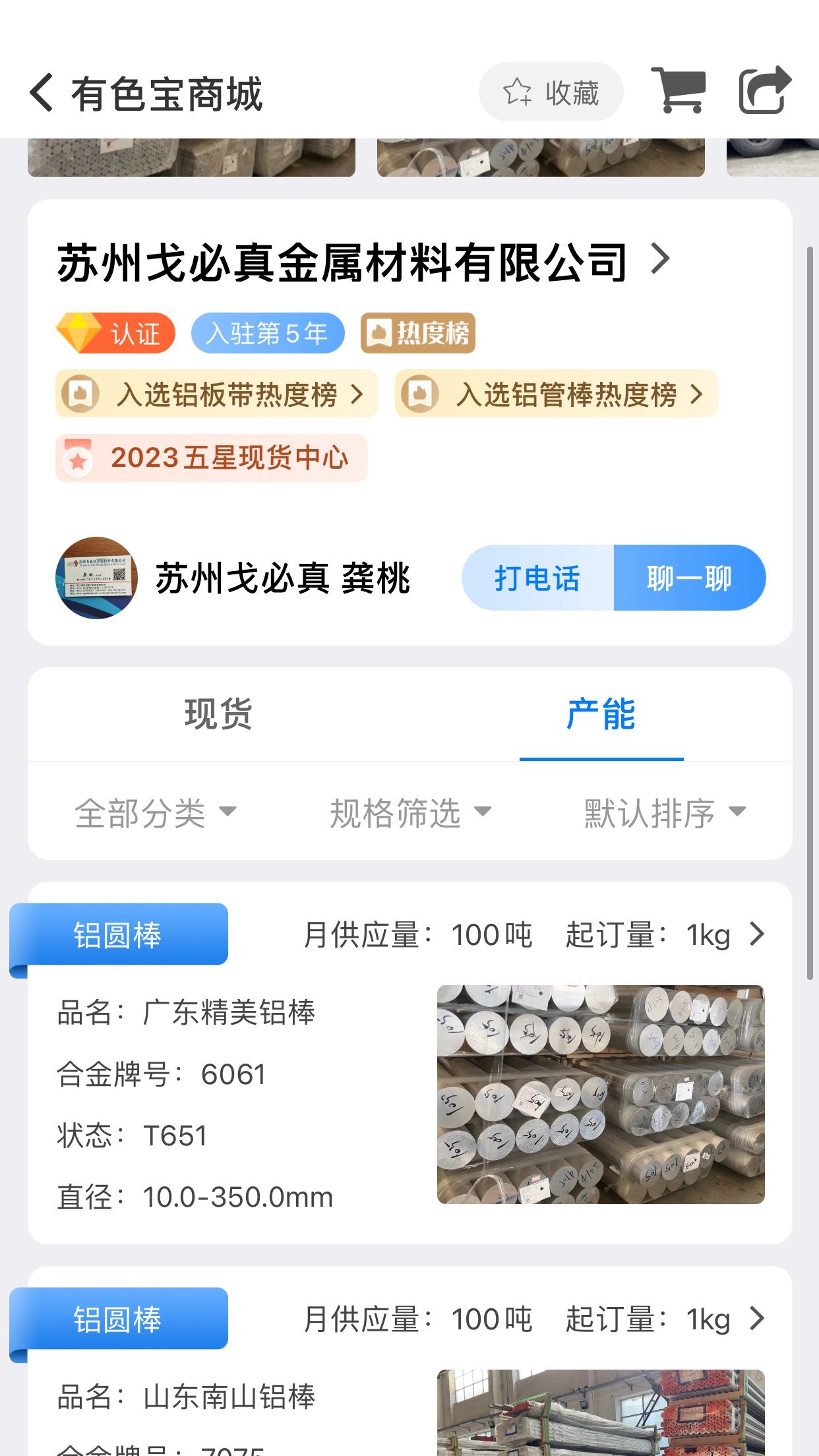View 入选铝管棒热度榜 ranking
819x1456 pixels.
[556, 394]
